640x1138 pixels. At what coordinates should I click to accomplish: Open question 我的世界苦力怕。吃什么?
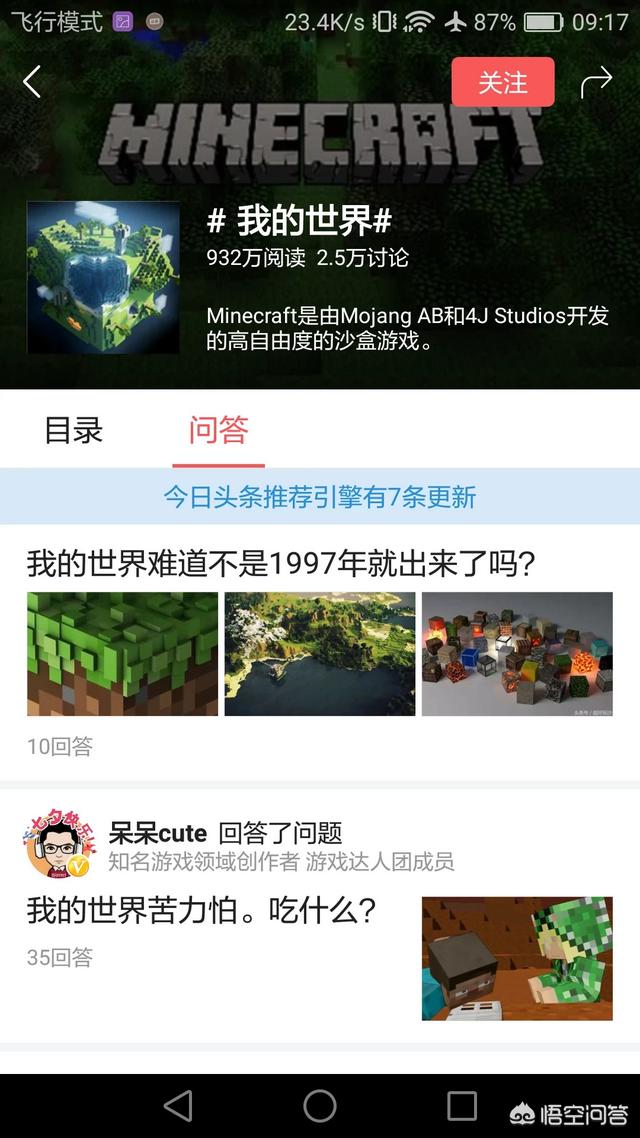pyautogui.click(x=201, y=911)
